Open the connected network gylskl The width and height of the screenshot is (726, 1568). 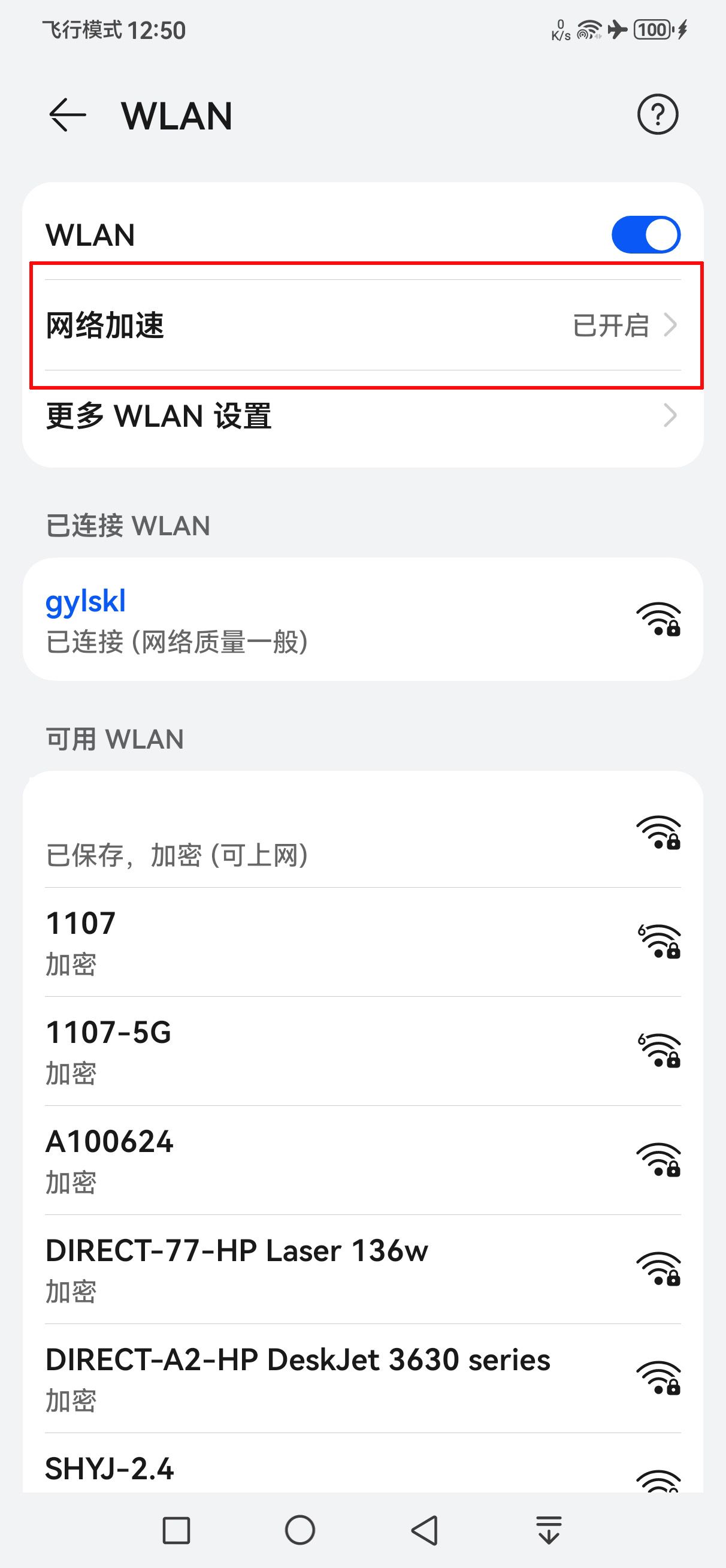(x=362, y=620)
